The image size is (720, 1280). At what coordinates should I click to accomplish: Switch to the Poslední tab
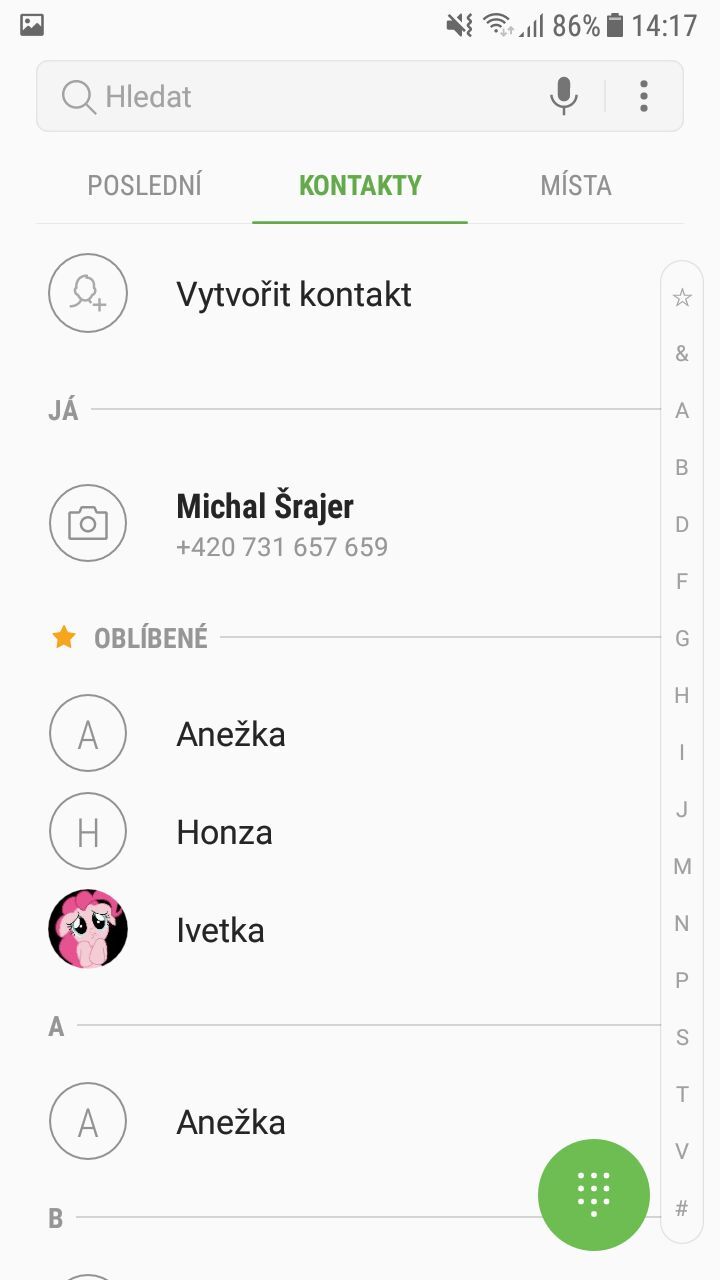point(145,186)
